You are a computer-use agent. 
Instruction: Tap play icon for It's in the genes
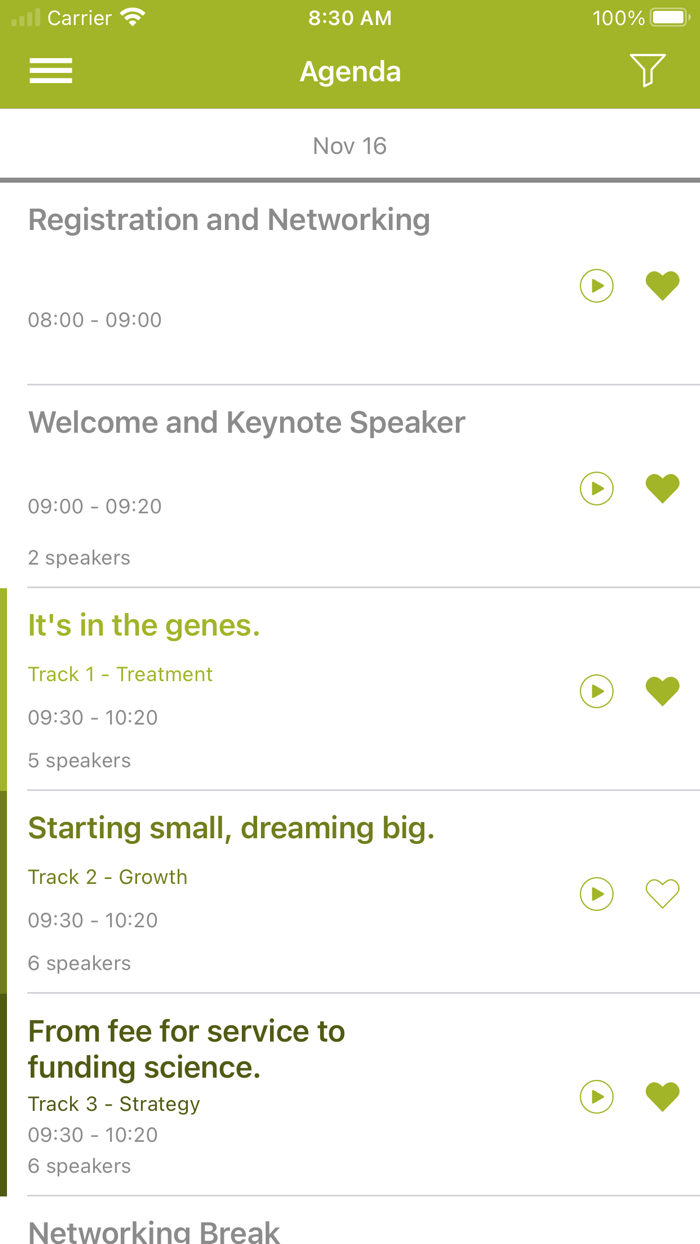point(597,691)
